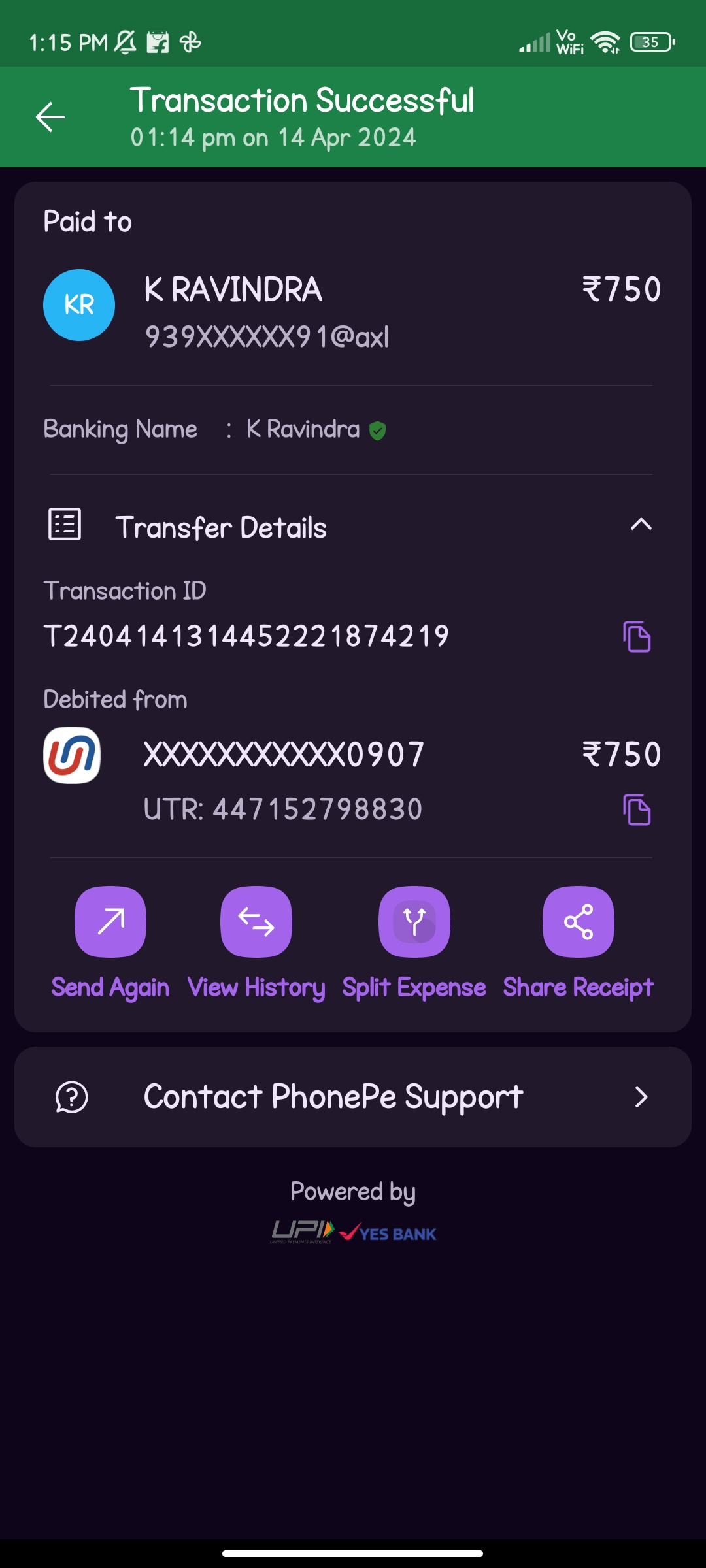Collapse the Transfer Details section
Viewport: 706px width, 1568px height.
point(641,525)
